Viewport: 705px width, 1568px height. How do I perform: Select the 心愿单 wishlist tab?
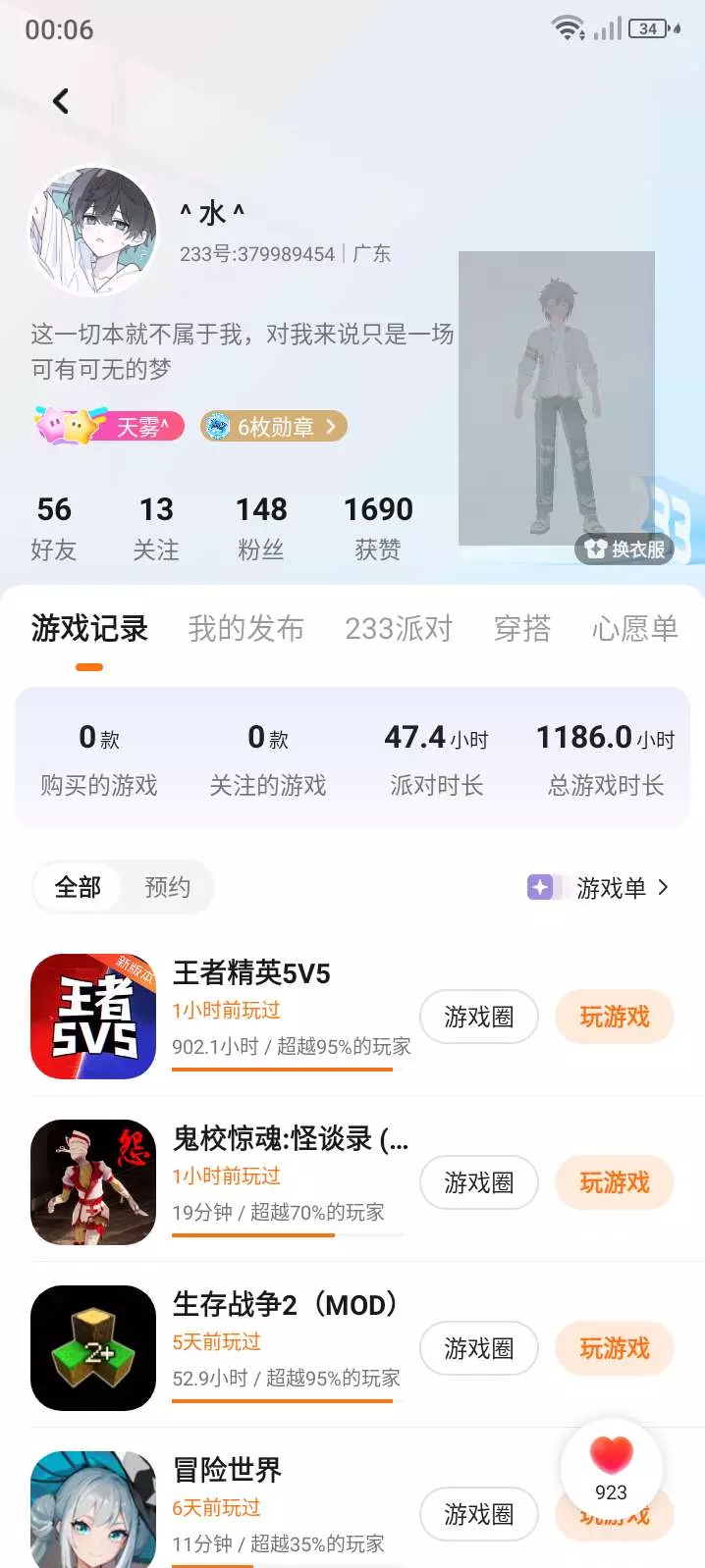tap(635, 628)
